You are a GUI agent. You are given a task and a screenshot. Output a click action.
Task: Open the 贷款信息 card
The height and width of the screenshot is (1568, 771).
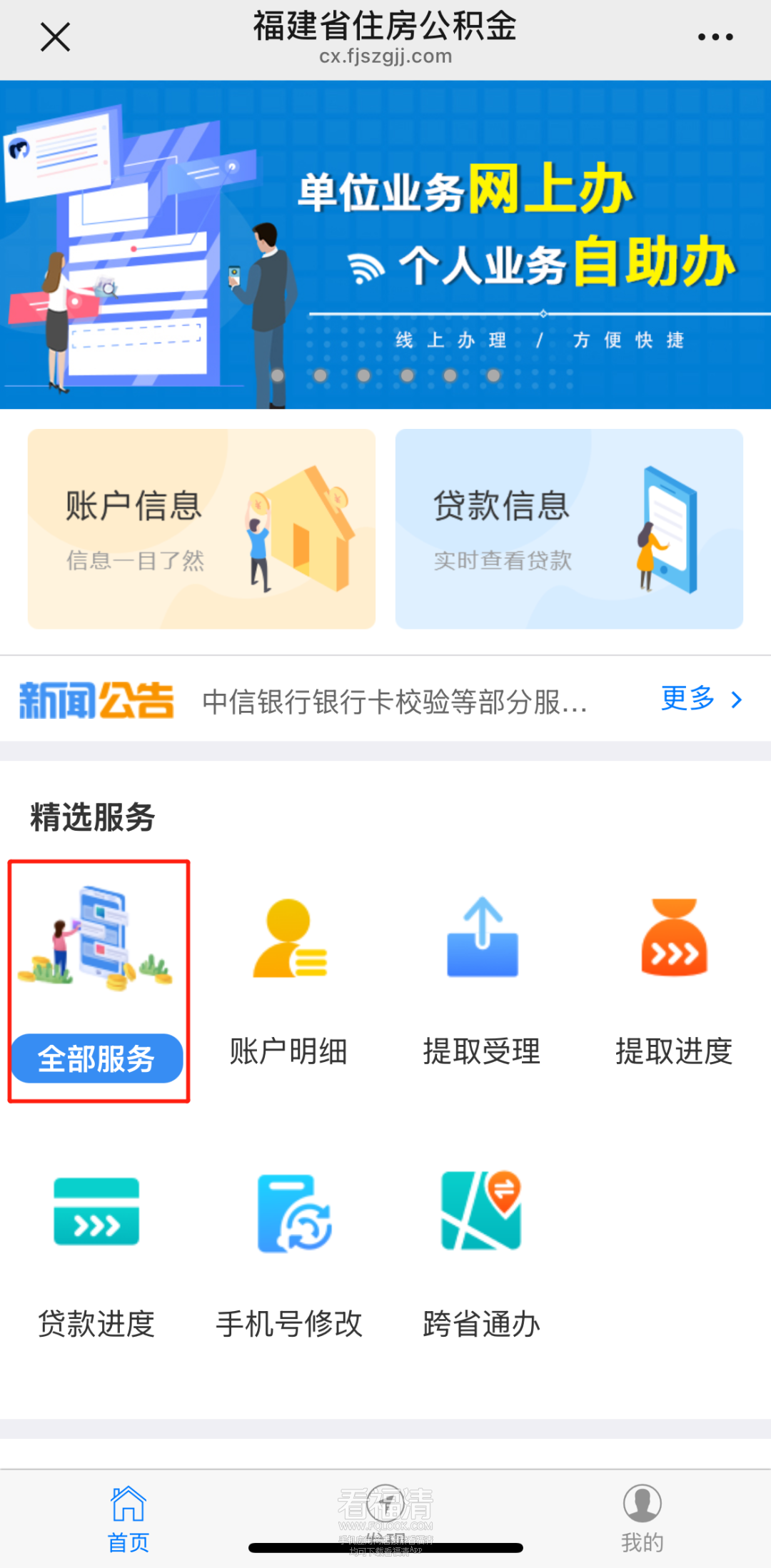[569, 529]
